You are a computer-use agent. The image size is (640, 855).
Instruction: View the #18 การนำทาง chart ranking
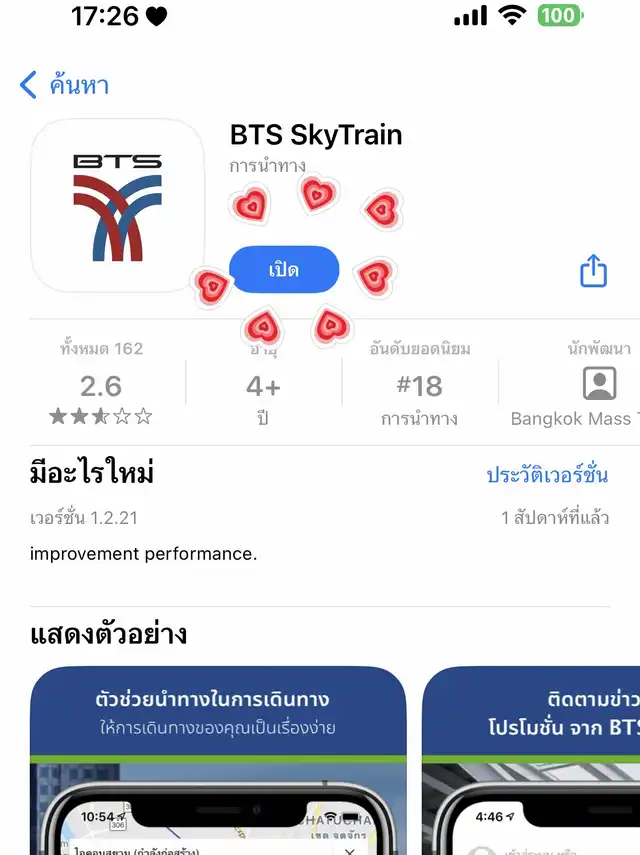(419, 386)
